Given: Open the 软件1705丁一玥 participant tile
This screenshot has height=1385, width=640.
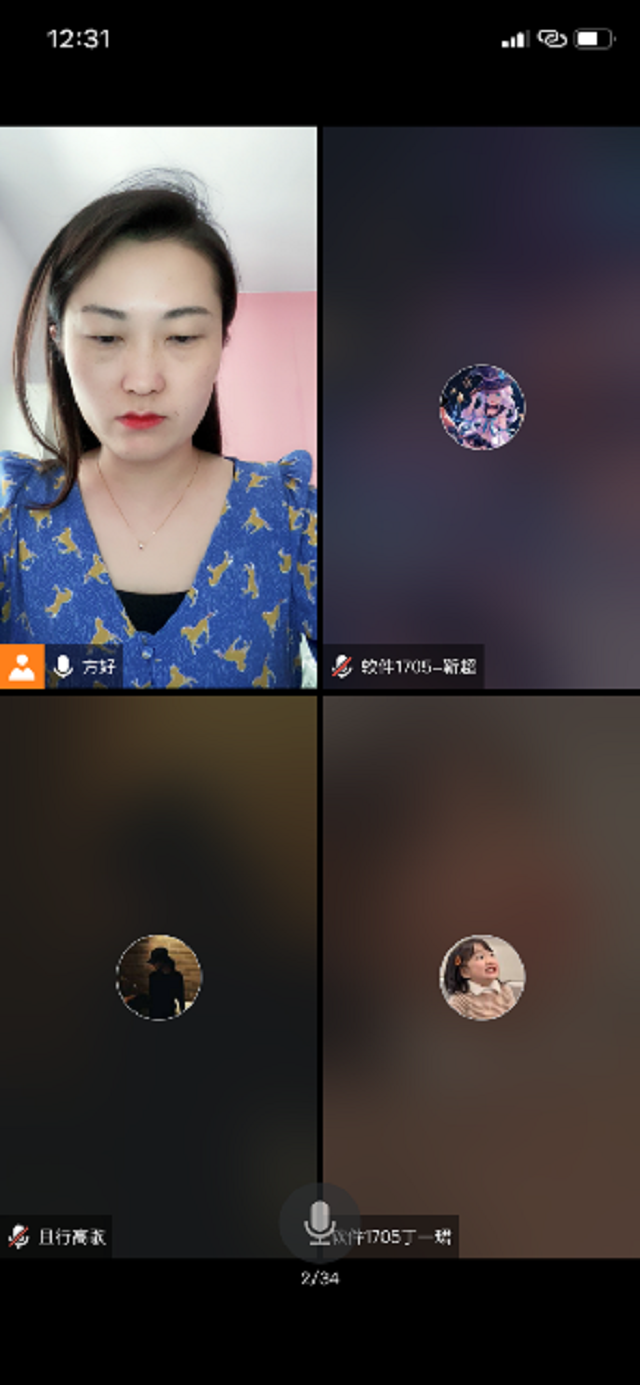Looking at the screenshot, I should [x=481, y=976].
